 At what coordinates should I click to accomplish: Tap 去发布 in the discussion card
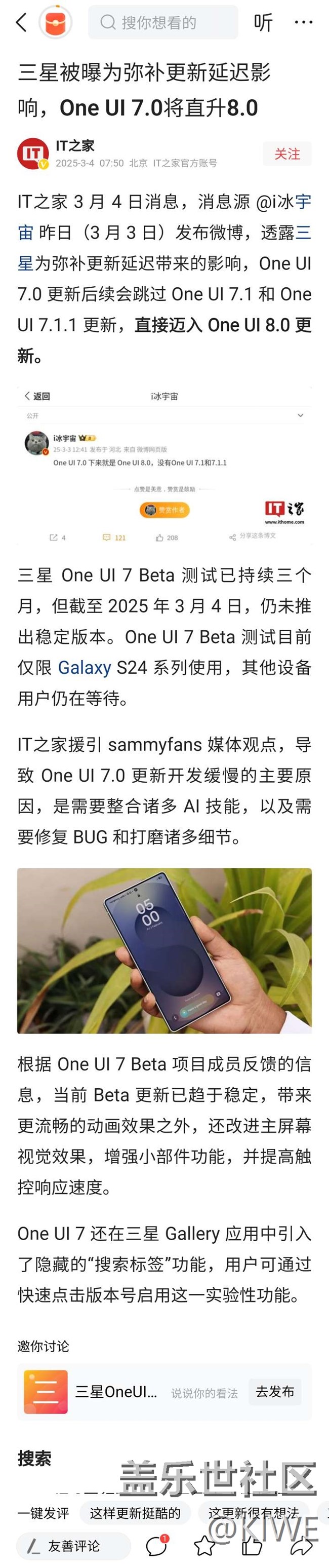point(275,1392)
